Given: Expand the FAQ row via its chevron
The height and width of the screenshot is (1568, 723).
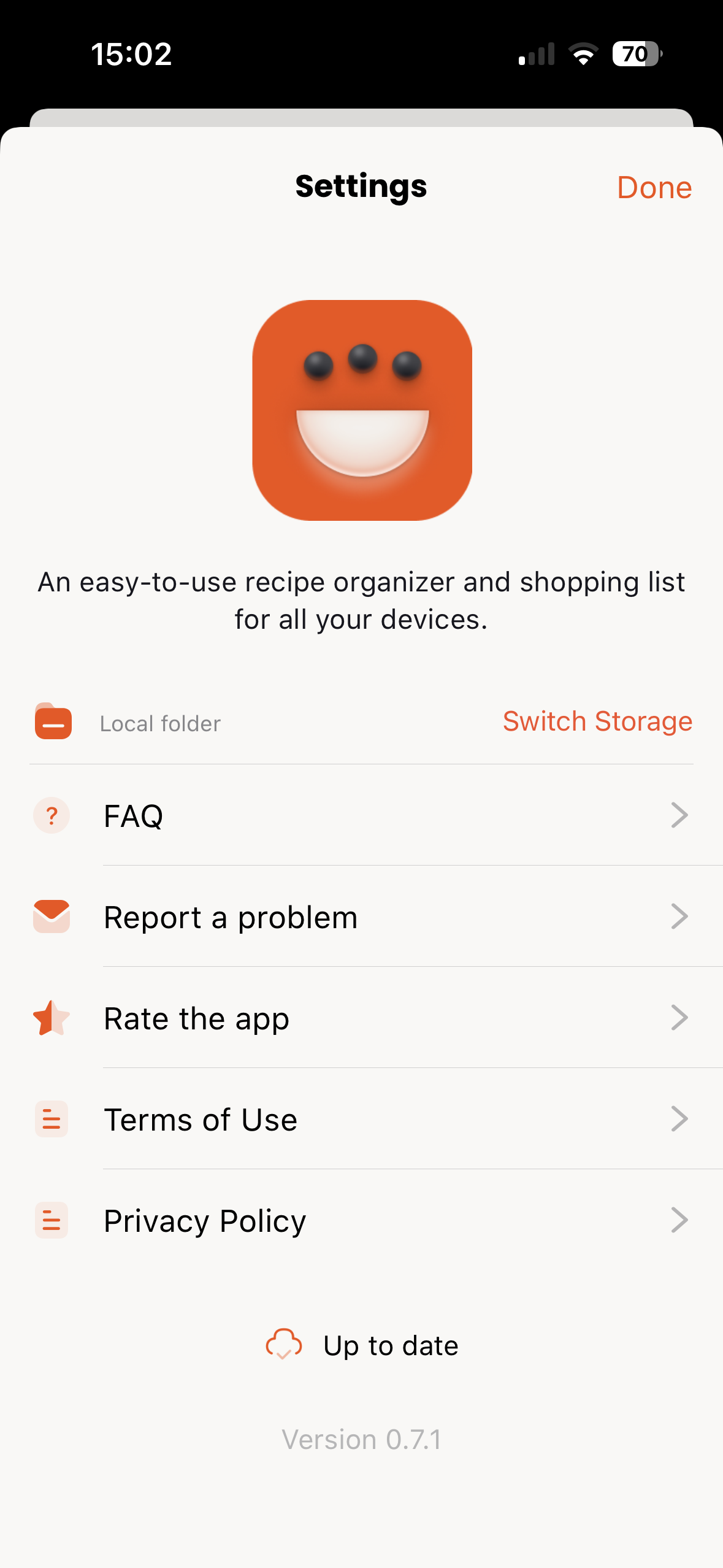Looking at the screenshot, I should tap(679, 816).
